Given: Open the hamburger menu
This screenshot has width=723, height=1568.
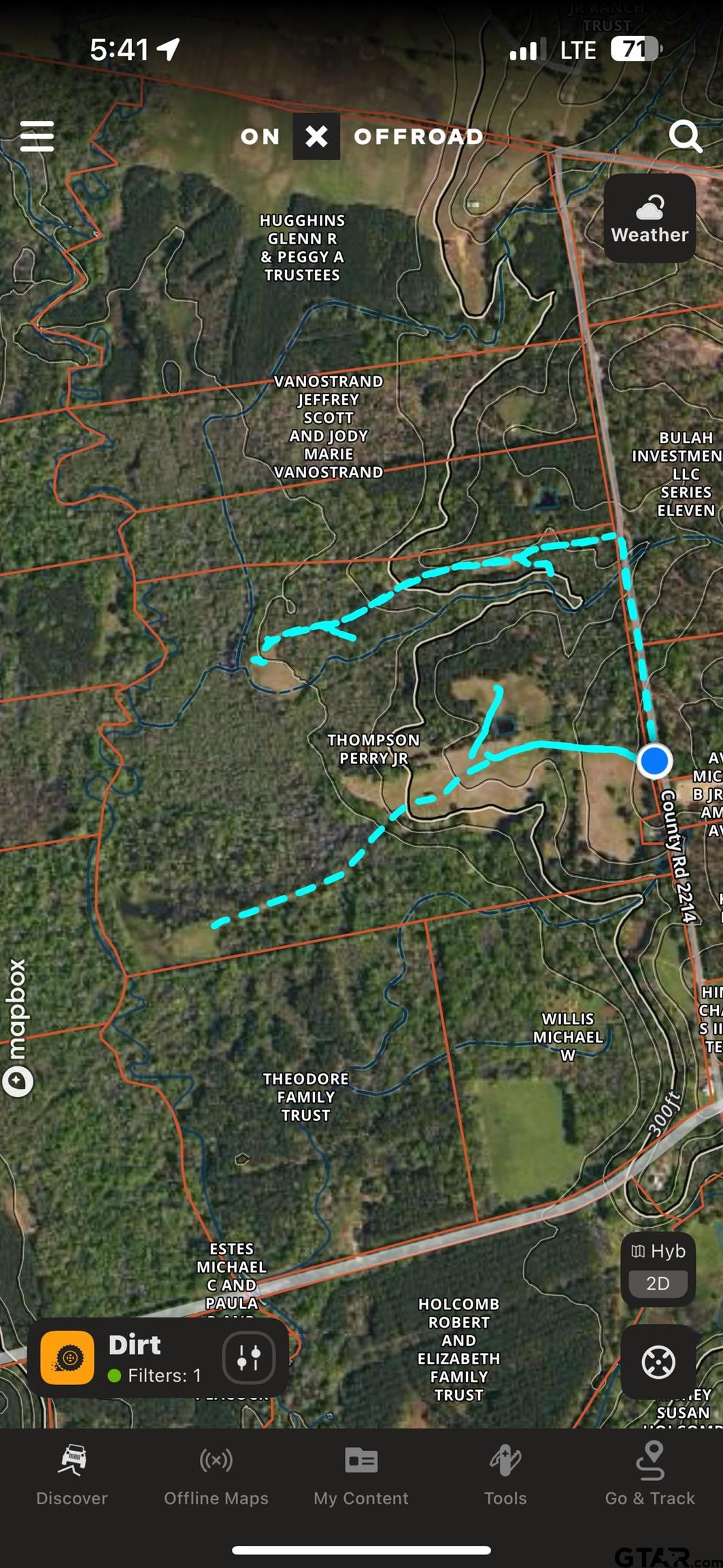Looking at the screenshot, I should coord(37,136).
